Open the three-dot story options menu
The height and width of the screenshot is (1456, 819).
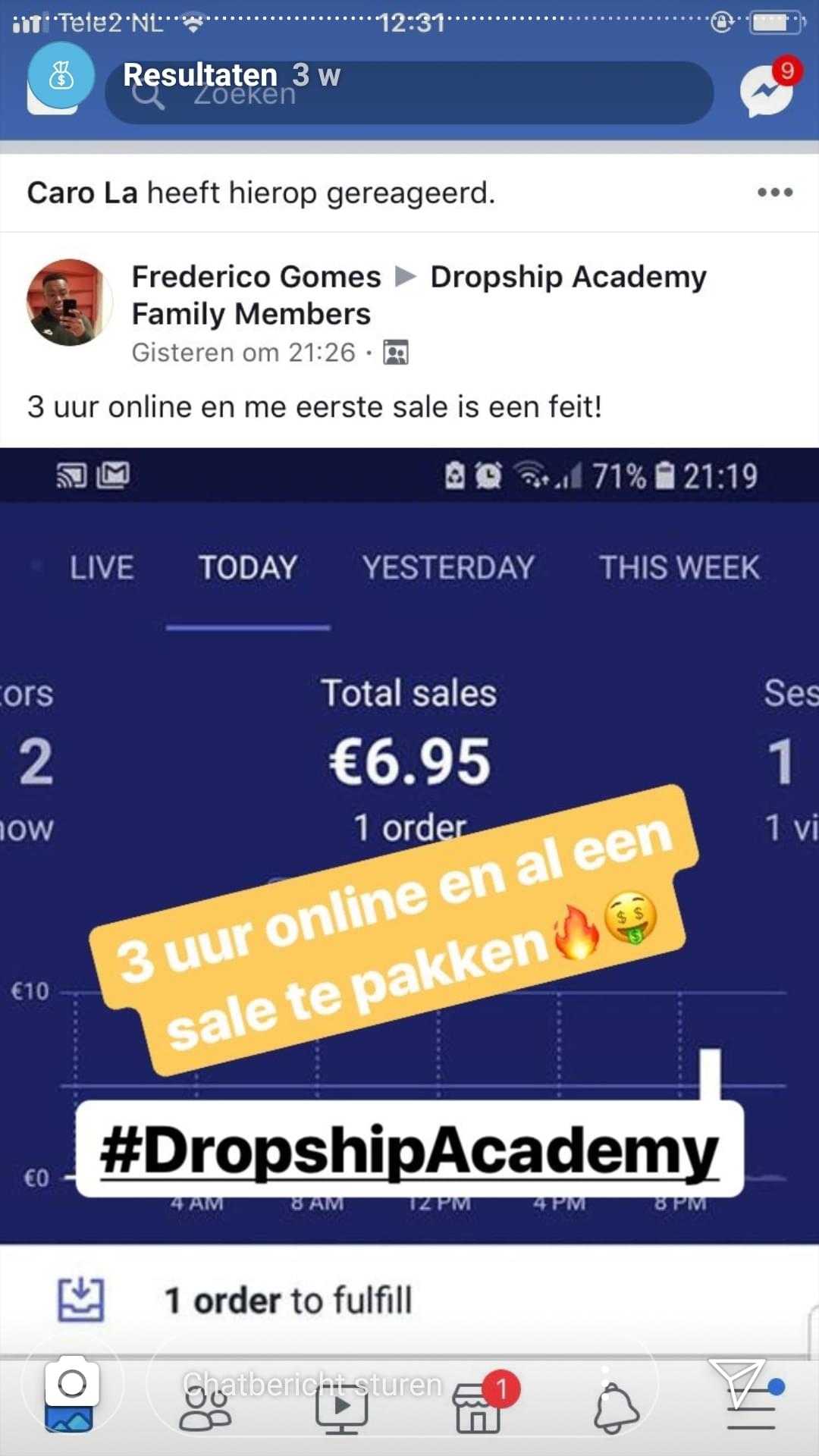click(x=774, y=193)
